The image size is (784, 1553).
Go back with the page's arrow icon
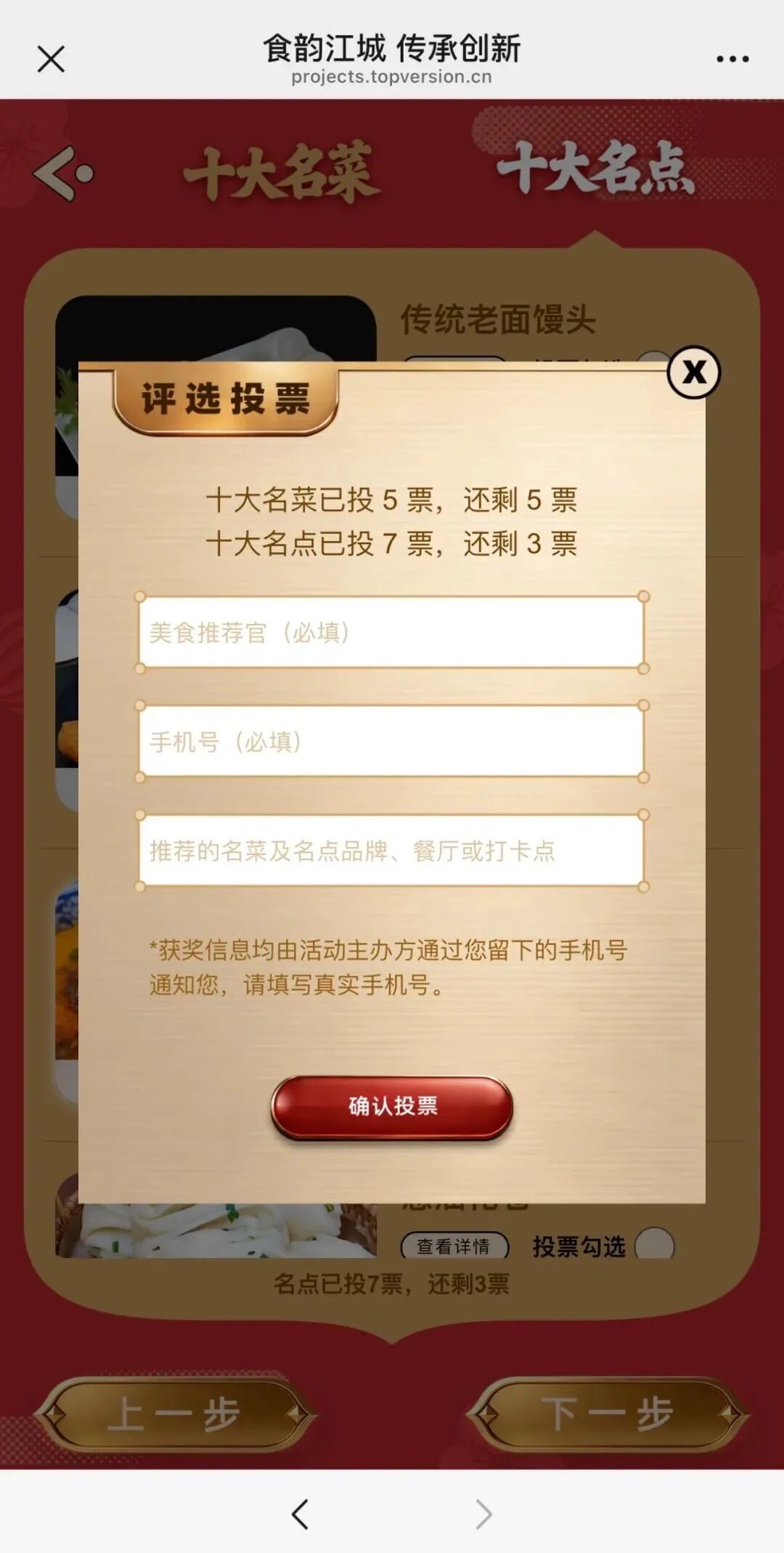(x=63, y=174)
